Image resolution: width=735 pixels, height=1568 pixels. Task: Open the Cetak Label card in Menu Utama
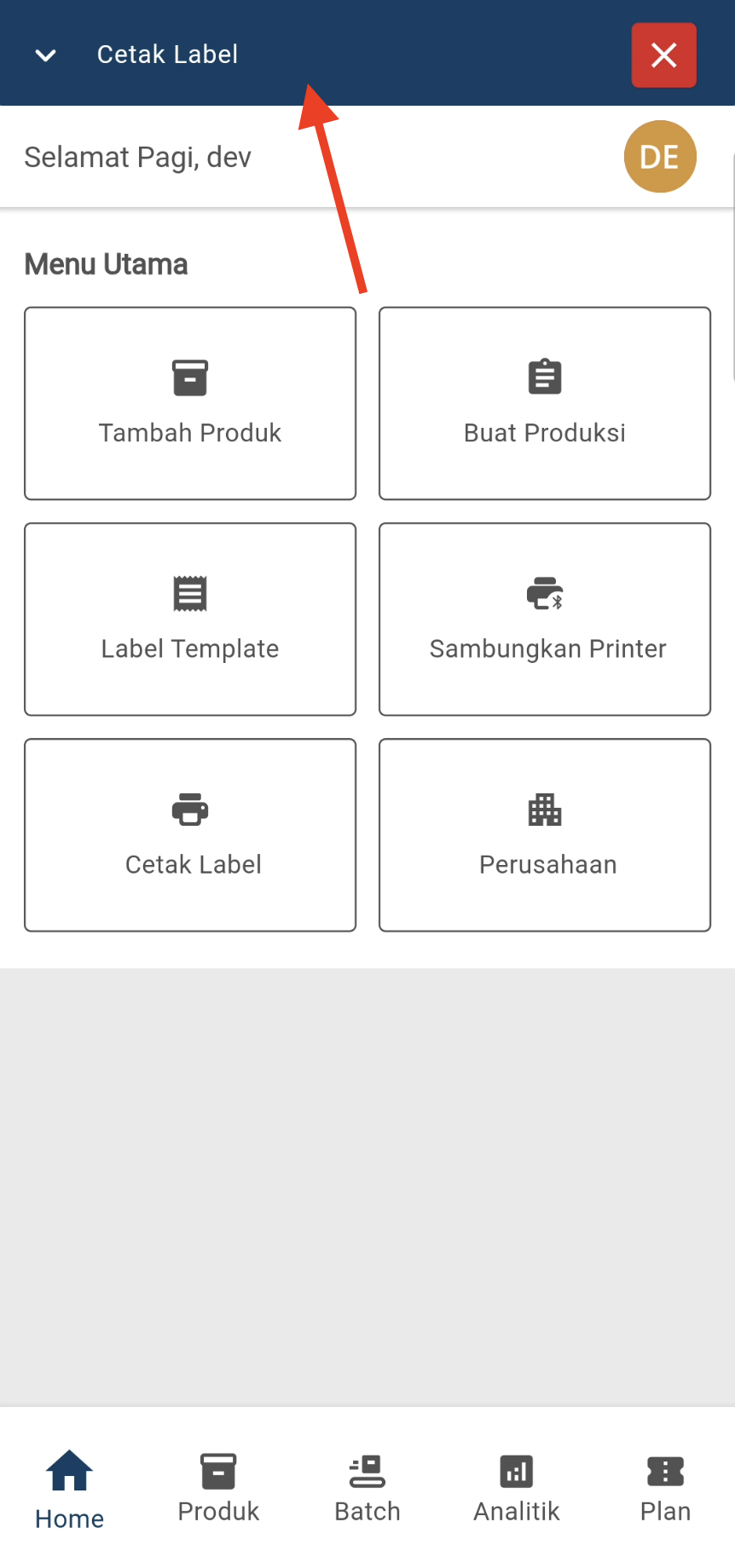tap(190, 834)
